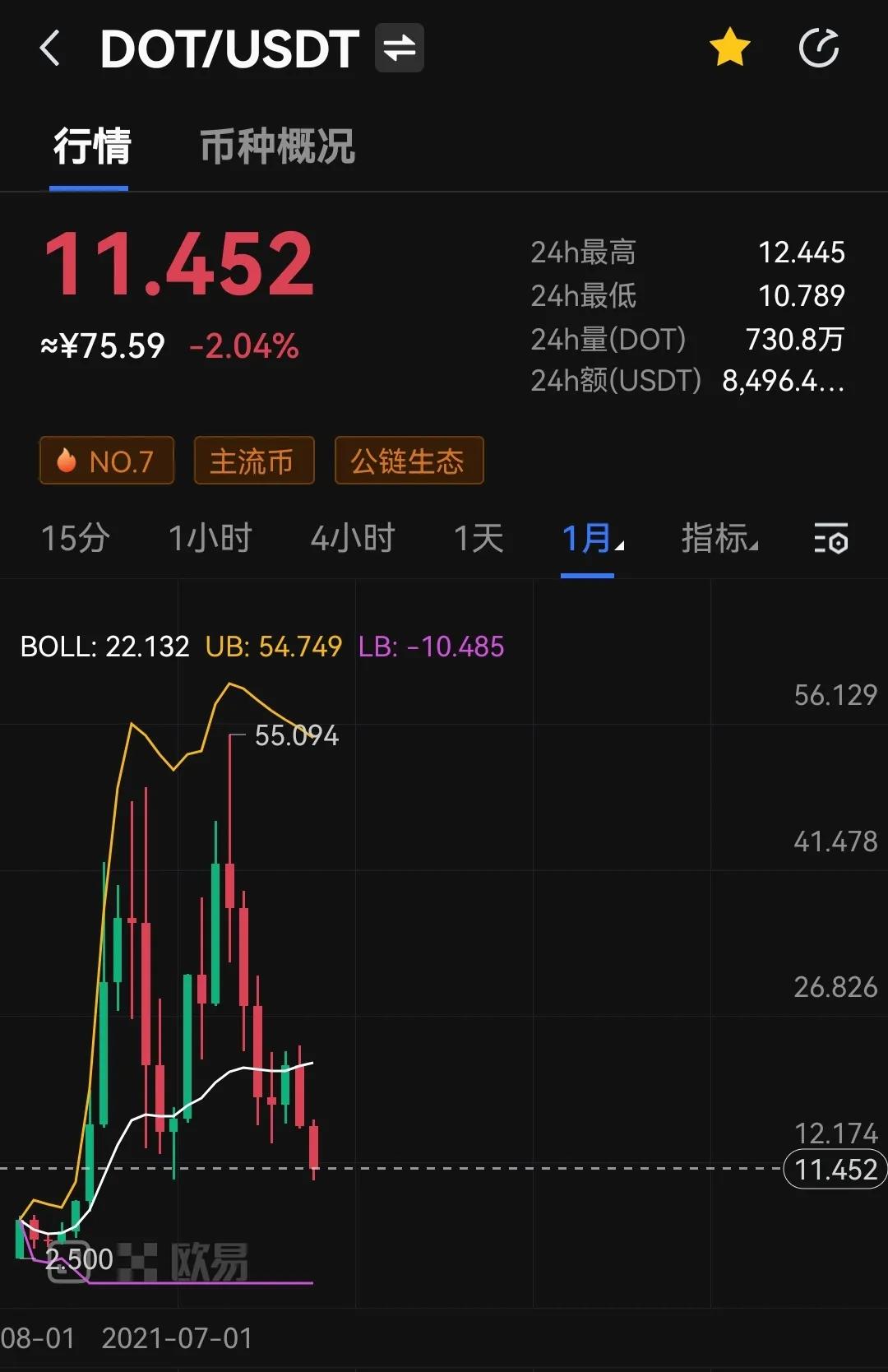Tap the swap icon next to DOT/USDT
Image resolution: width=888 pixels, height=1372 pixels.
click(397, 47)
